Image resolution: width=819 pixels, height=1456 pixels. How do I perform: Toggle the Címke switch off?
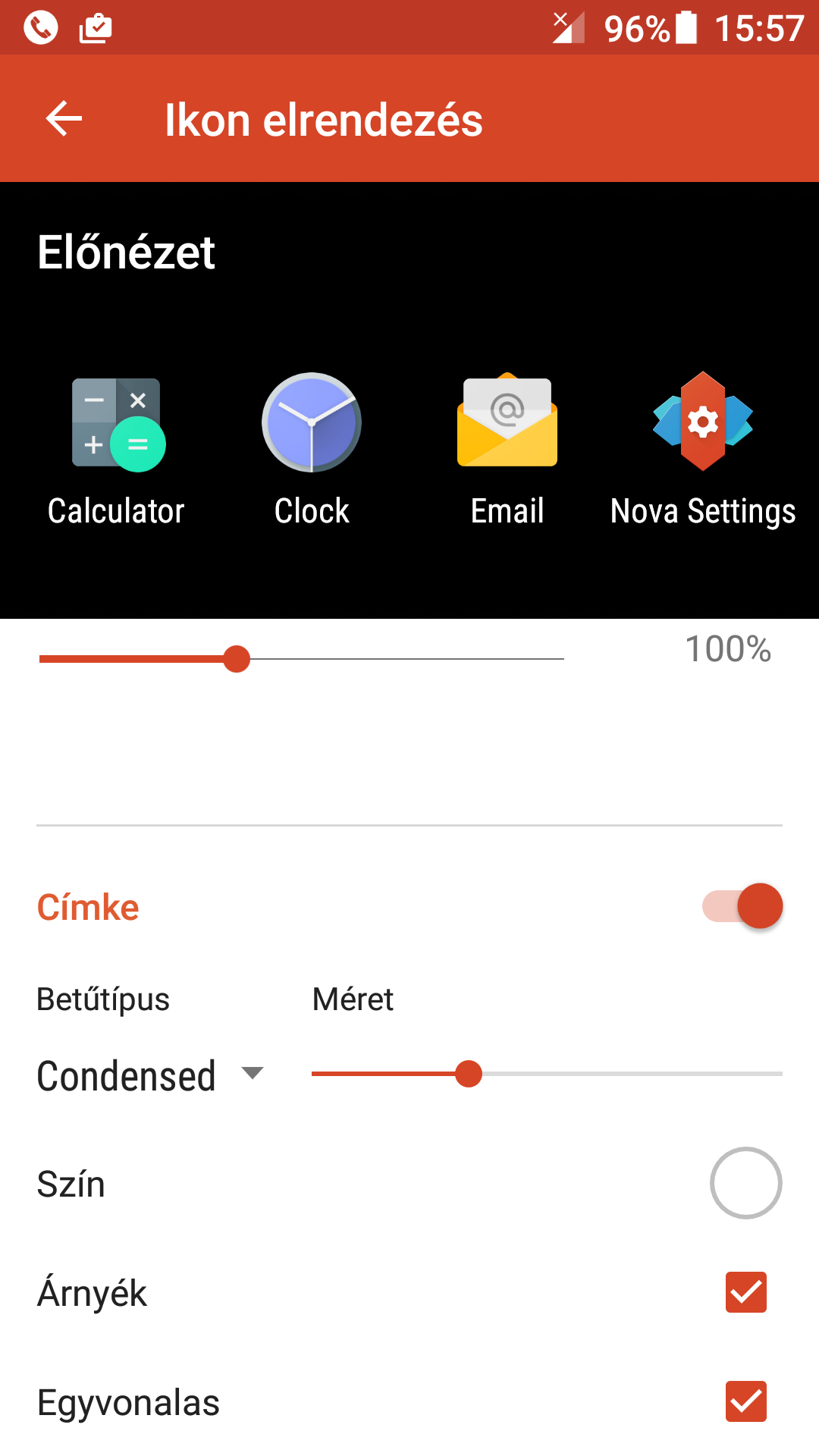coord(743,906)
